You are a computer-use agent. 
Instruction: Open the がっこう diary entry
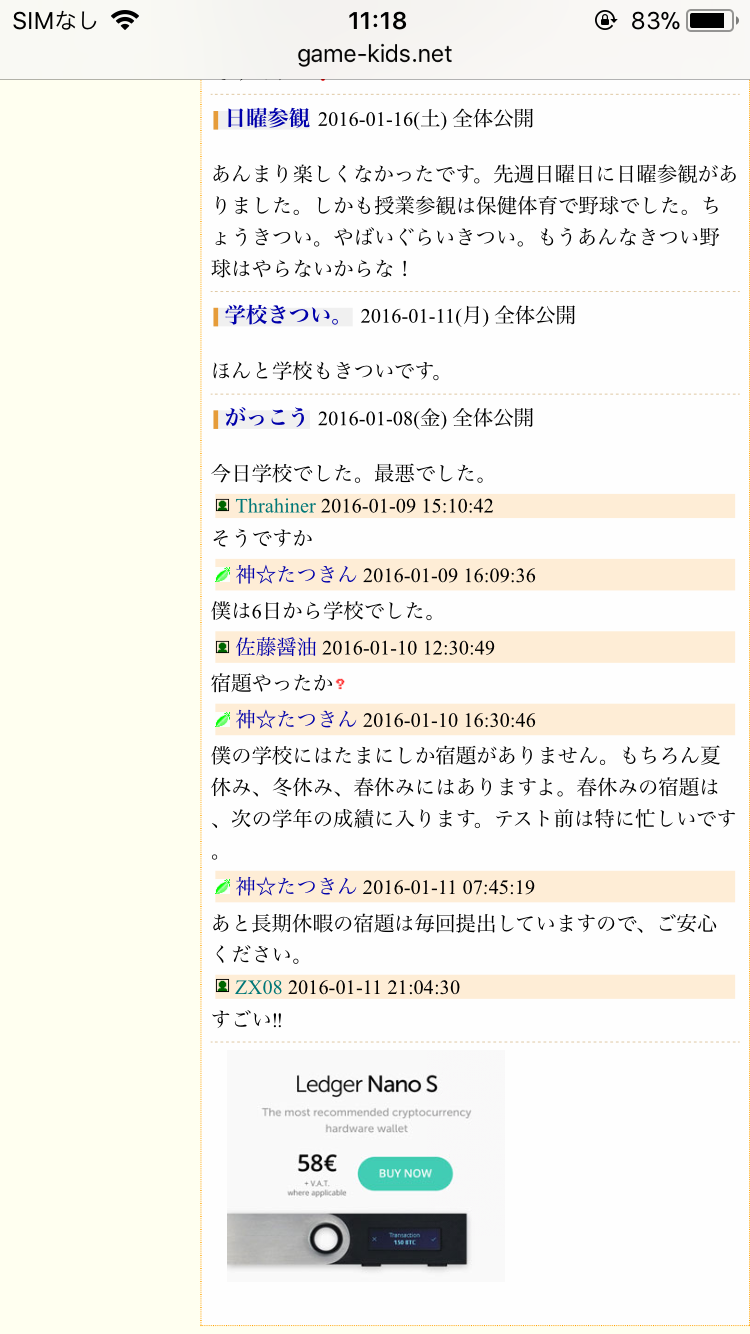pos(266,418)
